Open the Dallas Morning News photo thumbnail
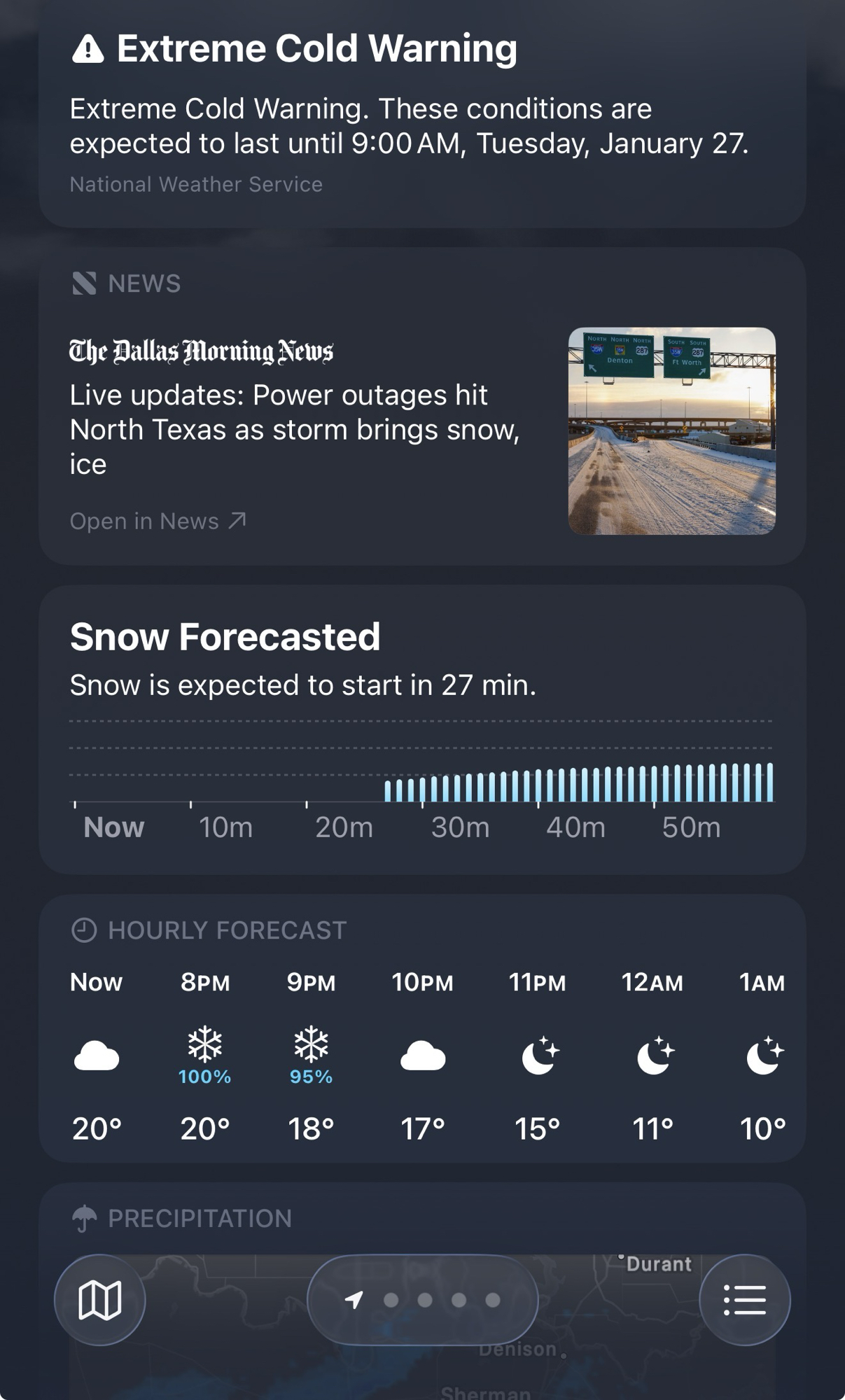Image resolution: width=845 pixels, height=1400 pixels. click(x=671, y=430)
